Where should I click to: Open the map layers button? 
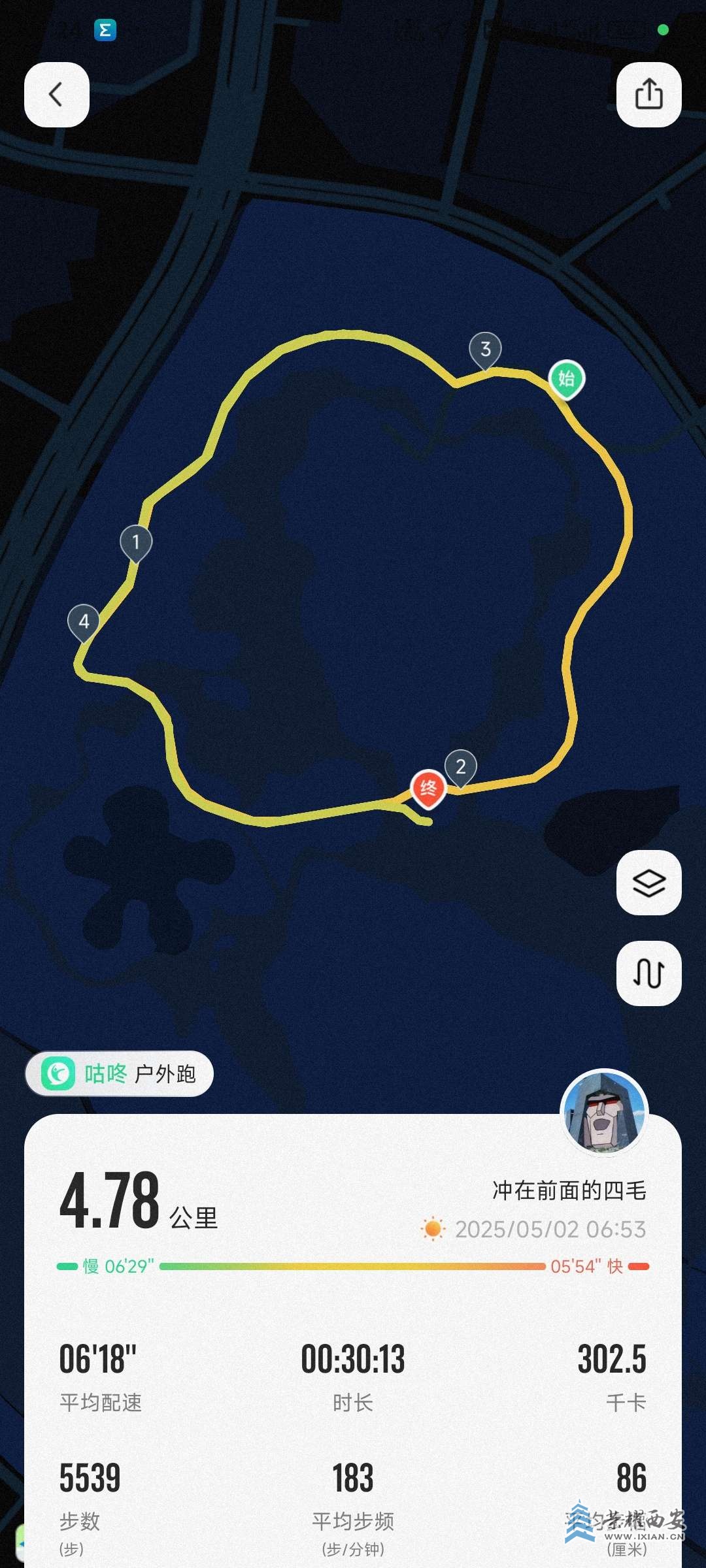click(x=648, y=883)
